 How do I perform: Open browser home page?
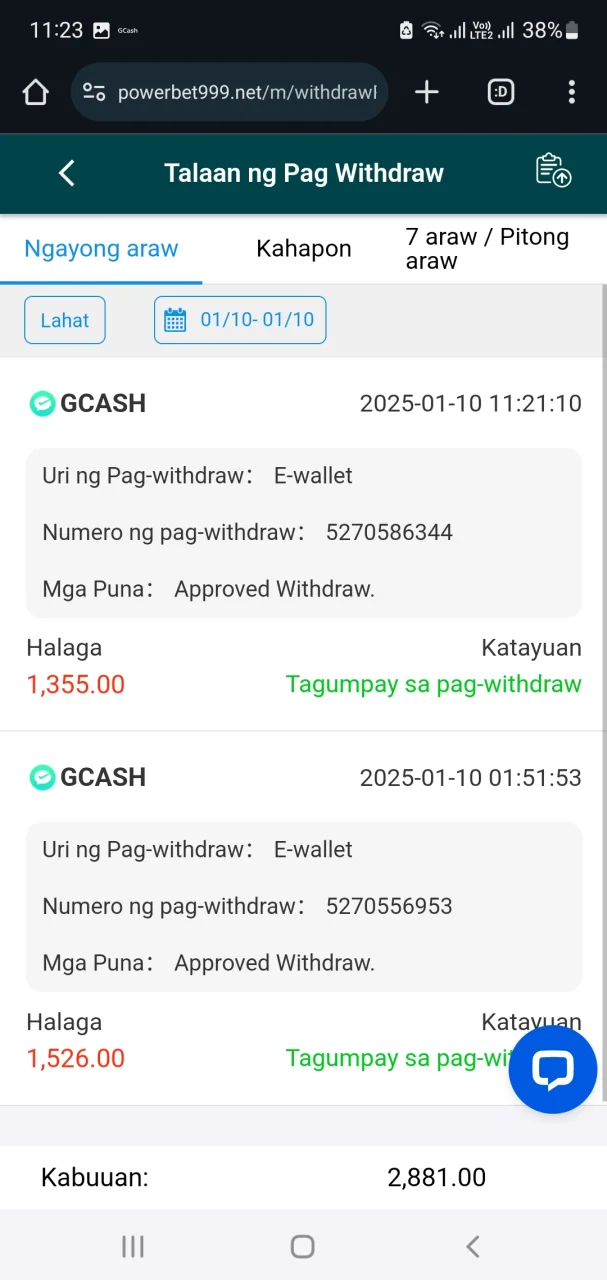(x=35, y=93)
